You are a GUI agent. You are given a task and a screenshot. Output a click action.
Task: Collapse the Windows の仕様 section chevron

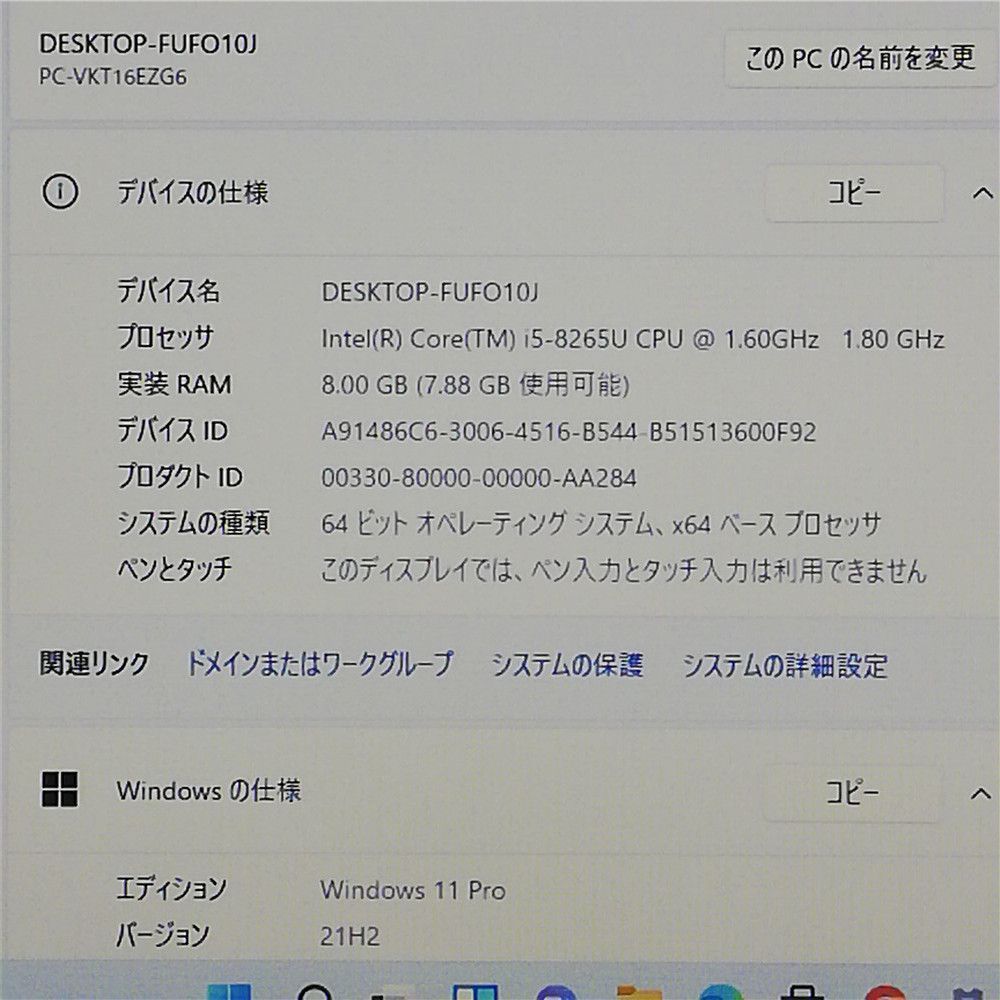click(x=981, y=793)
